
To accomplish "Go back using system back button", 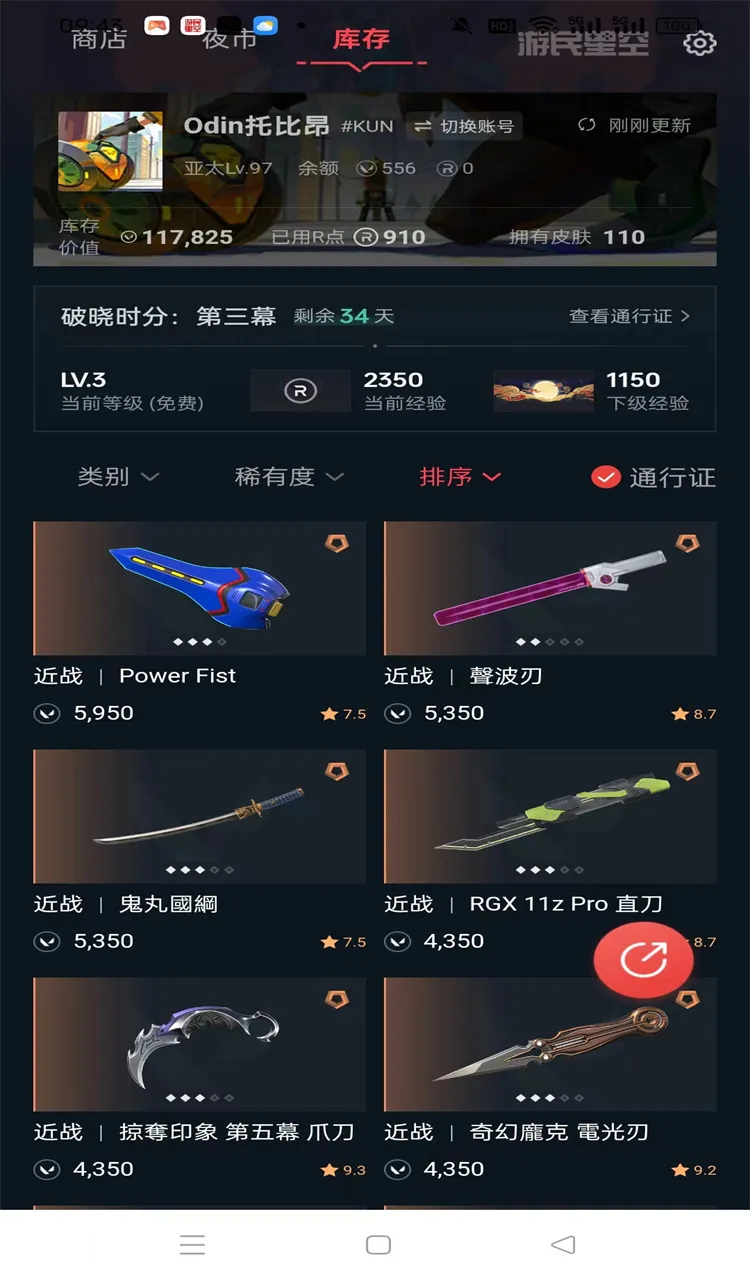I will pos(563,1245).
